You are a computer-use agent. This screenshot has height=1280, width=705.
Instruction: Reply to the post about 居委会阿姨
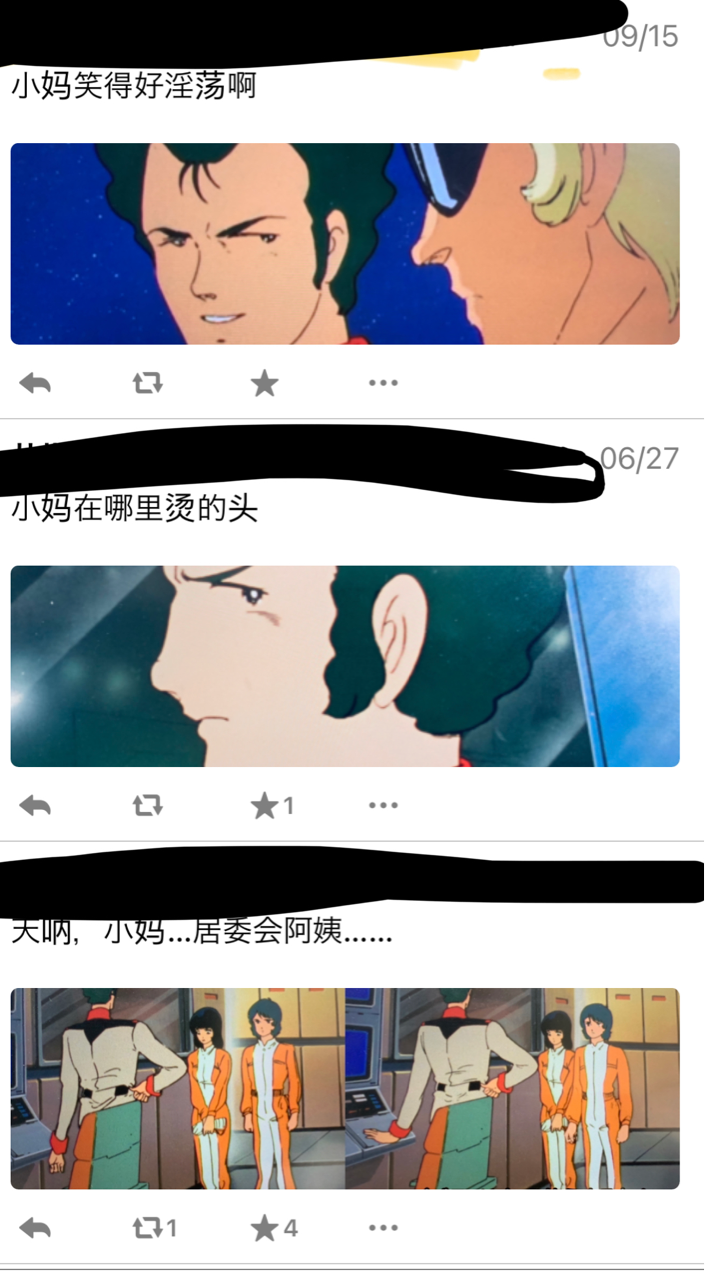(35, 1229)
